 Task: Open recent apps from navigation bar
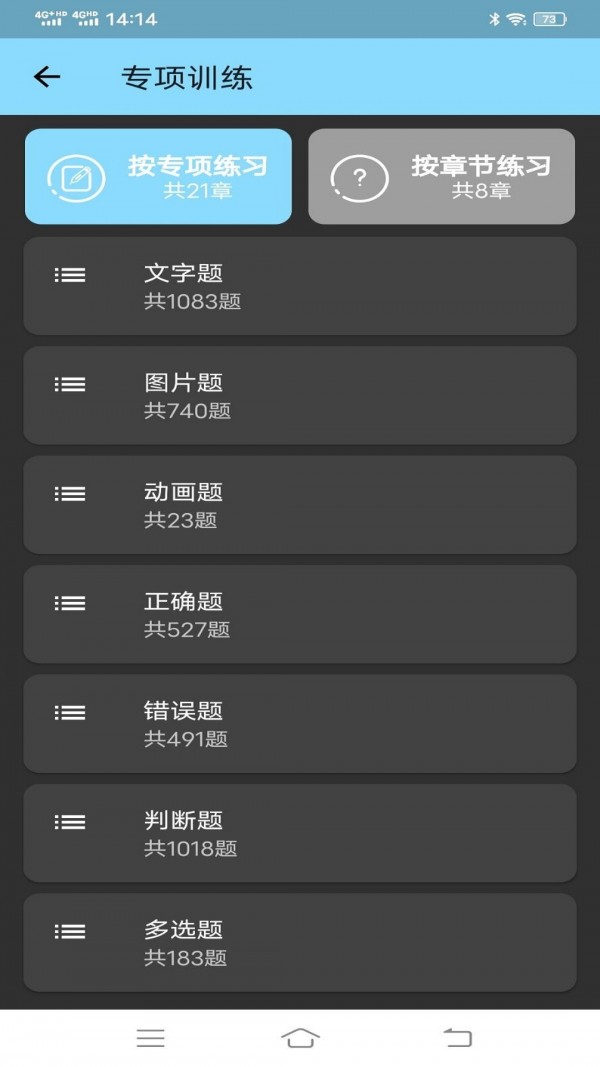(x=150, y=1038)
